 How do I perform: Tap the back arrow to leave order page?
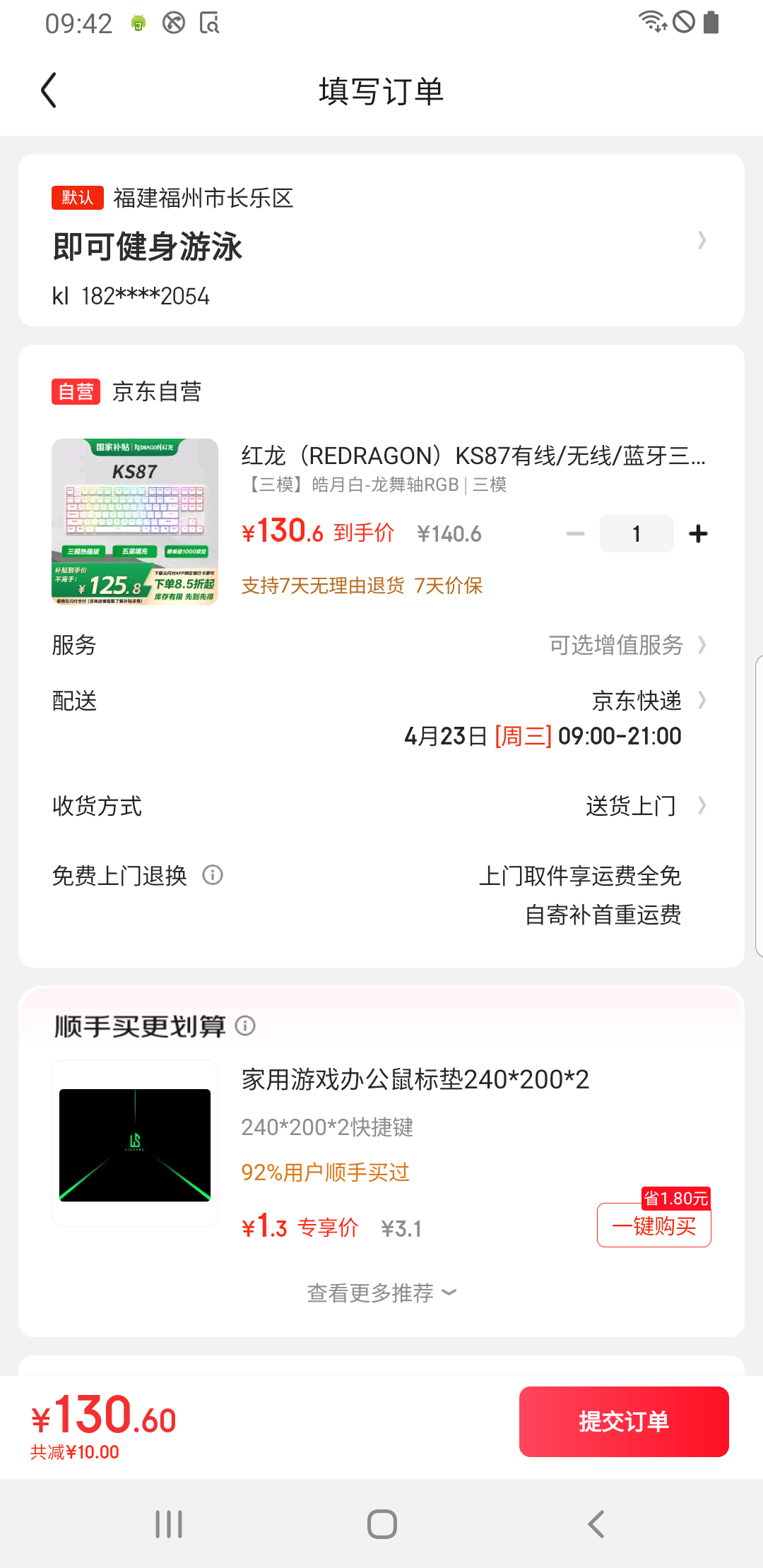48,90
